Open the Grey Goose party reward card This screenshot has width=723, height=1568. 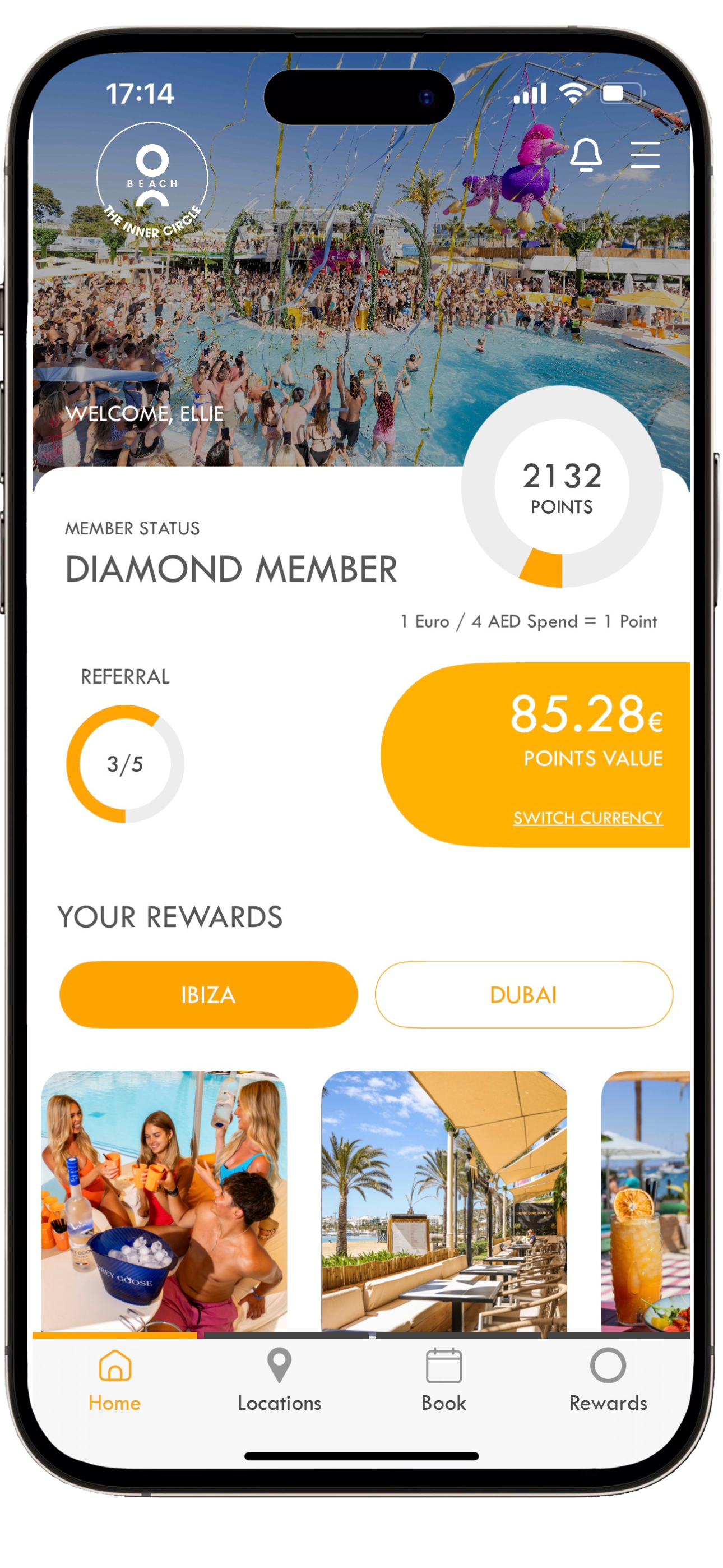tap(164, 1200)
